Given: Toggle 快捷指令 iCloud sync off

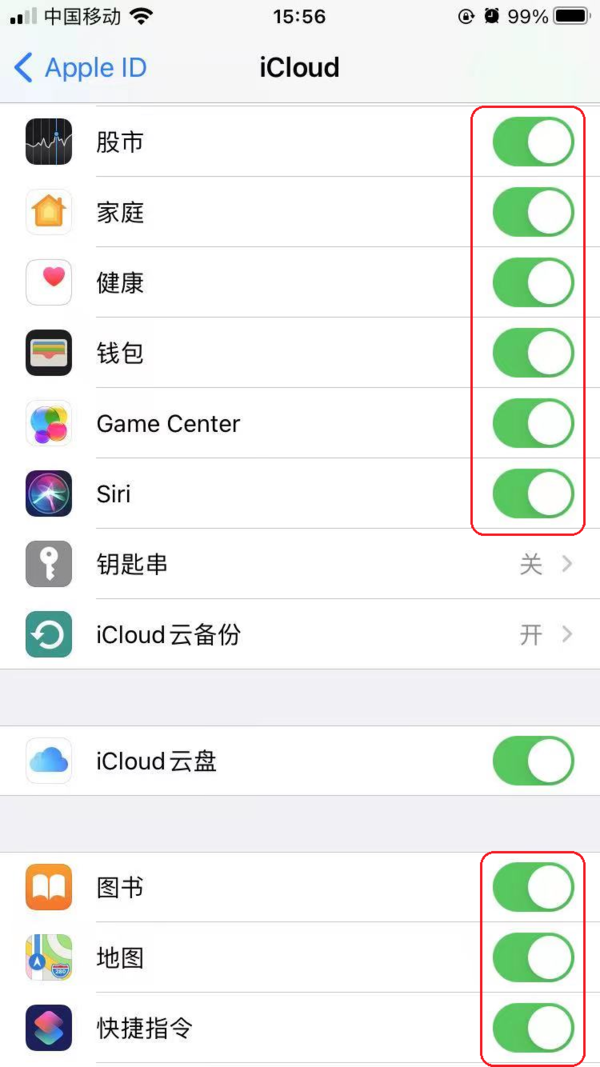Looking at the screenshot, I should pyautogui.click(x=533, y=1028).
